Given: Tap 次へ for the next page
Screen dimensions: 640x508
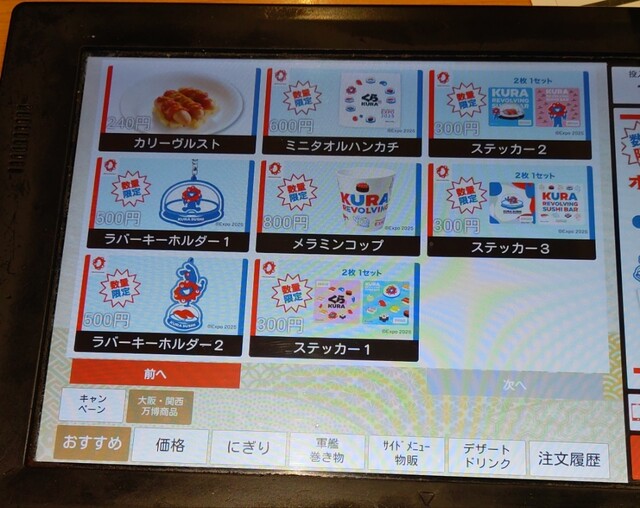Looking at the screenshot, I should tap(515, 385).
